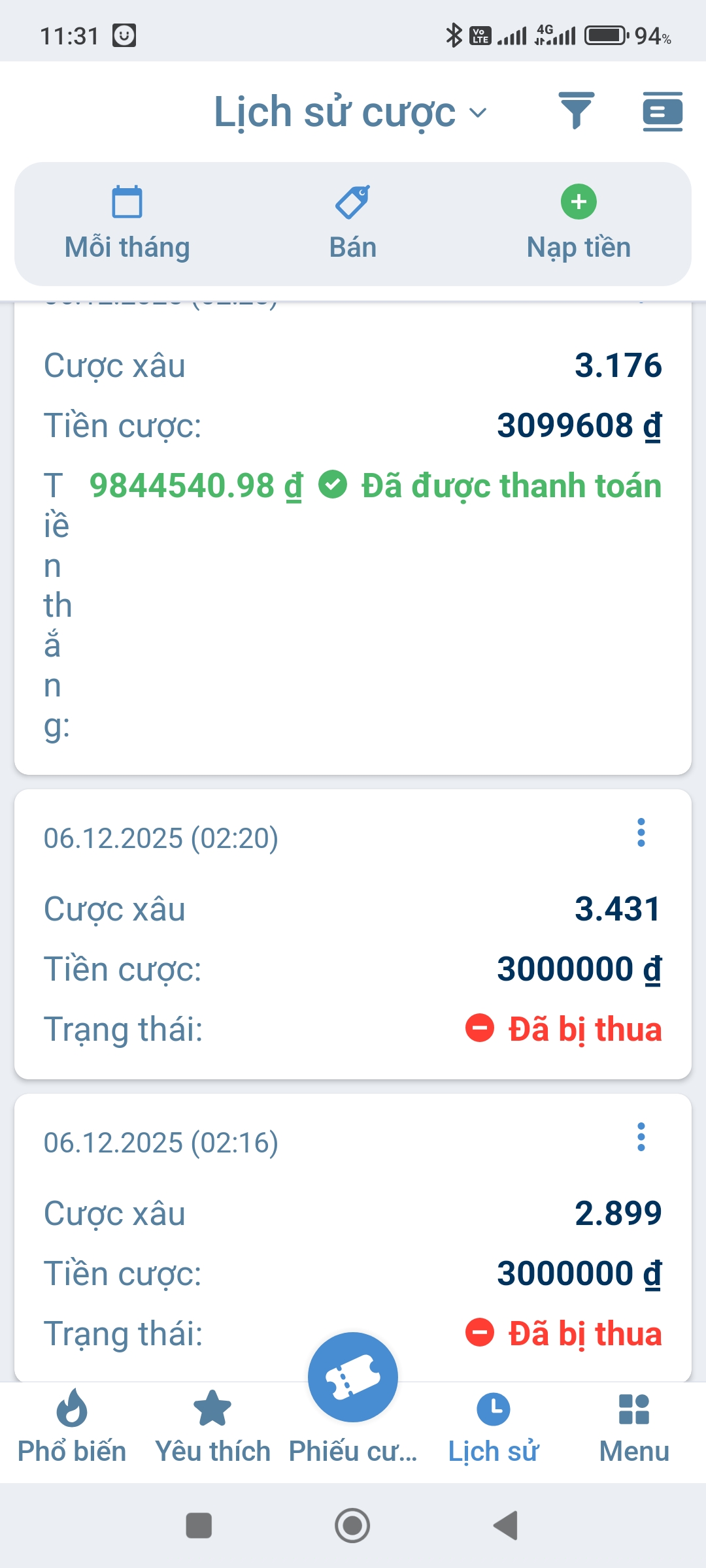Switch to the Yêu thích tab
The image size is (706, 1568).
click(212, 1428)
